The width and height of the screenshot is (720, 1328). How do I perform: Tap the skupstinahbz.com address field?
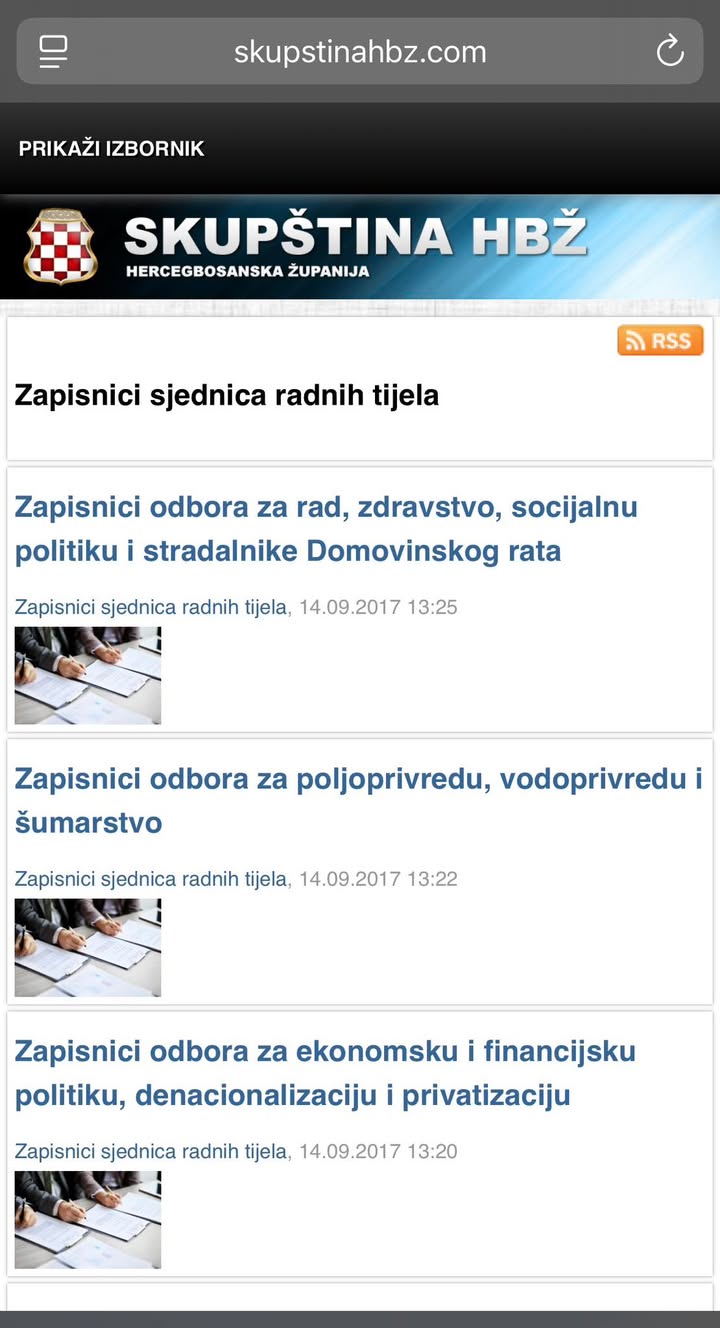point(360,51)
